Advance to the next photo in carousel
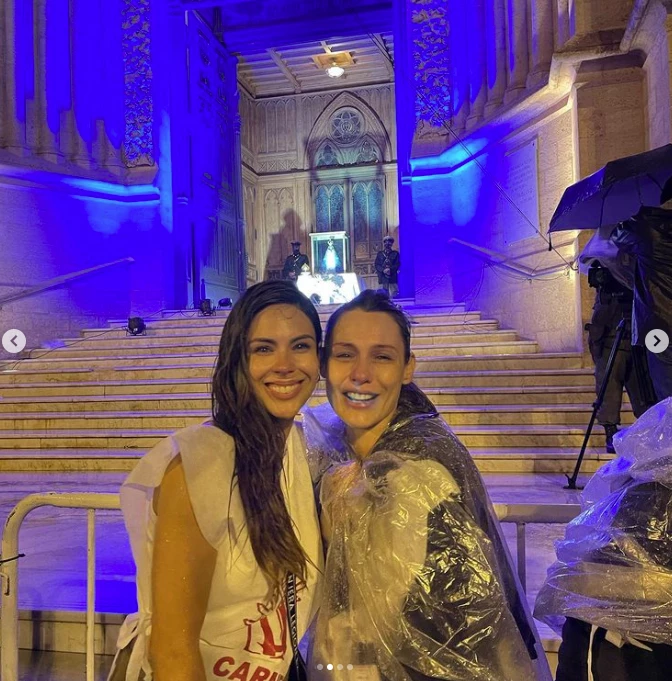 point(657,341)
